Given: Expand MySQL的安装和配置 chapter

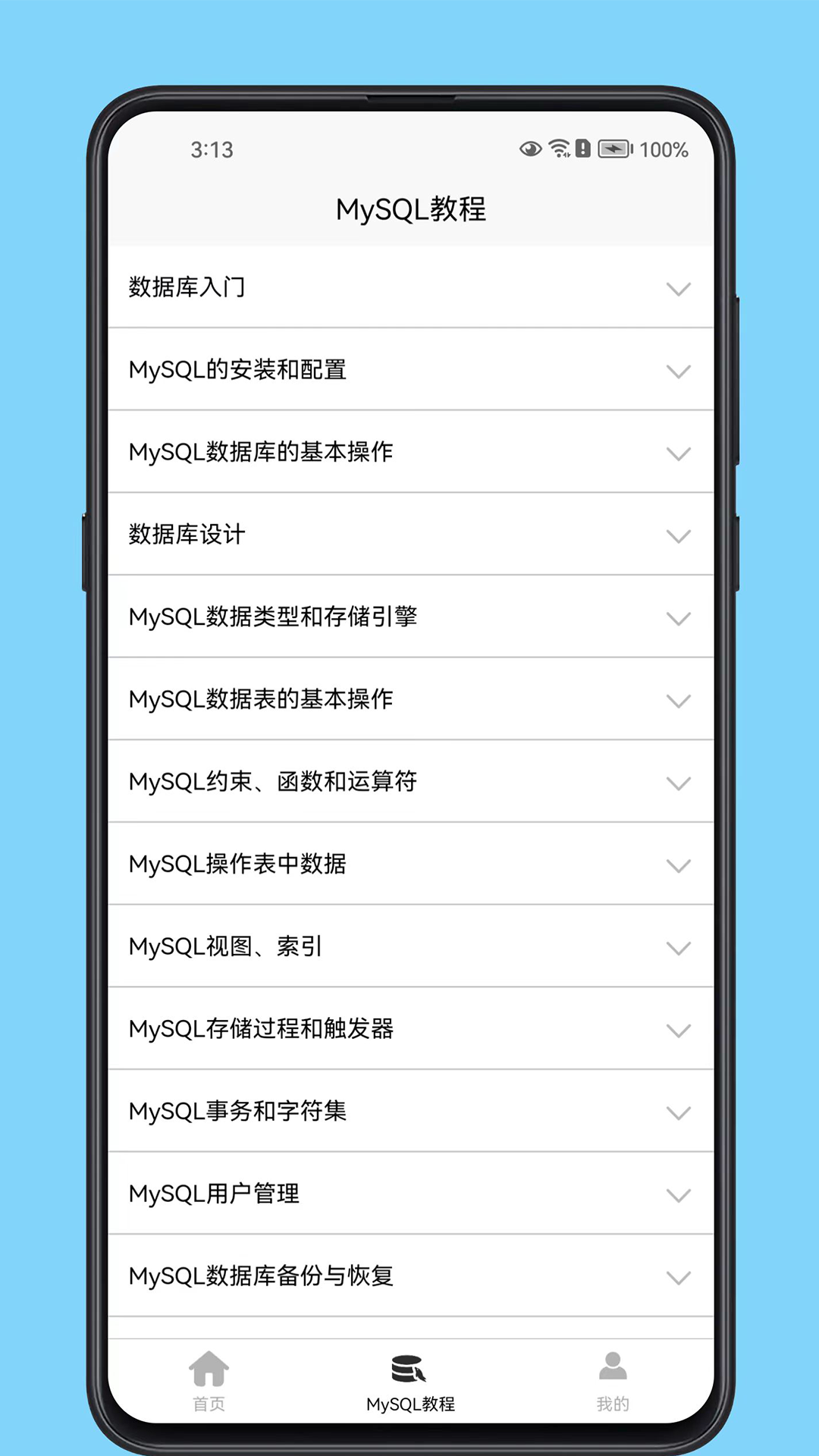Looking at the screenshot, I should (410, 370).
